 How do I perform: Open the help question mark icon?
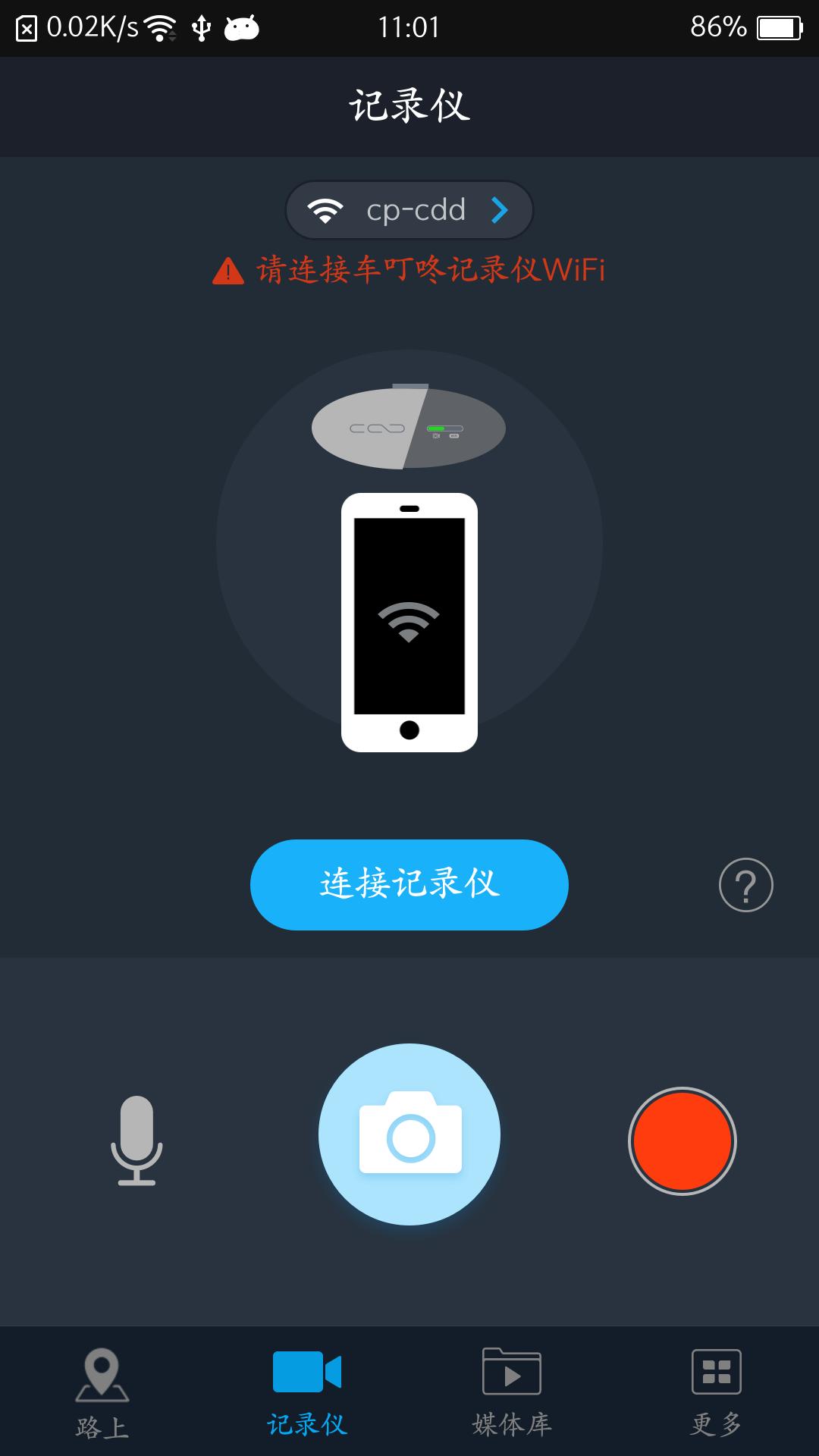coord(745,885)
